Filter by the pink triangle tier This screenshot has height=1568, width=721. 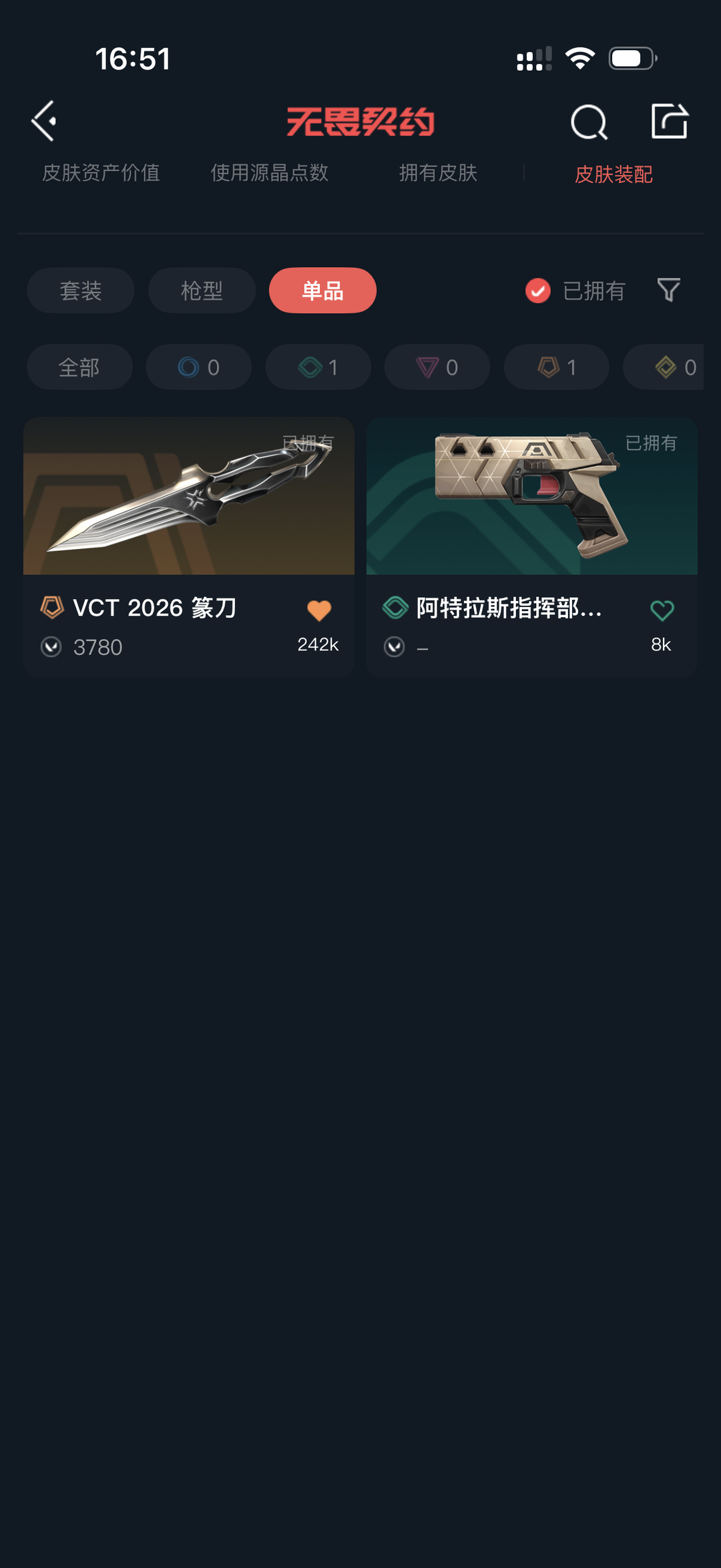(437, 367)
